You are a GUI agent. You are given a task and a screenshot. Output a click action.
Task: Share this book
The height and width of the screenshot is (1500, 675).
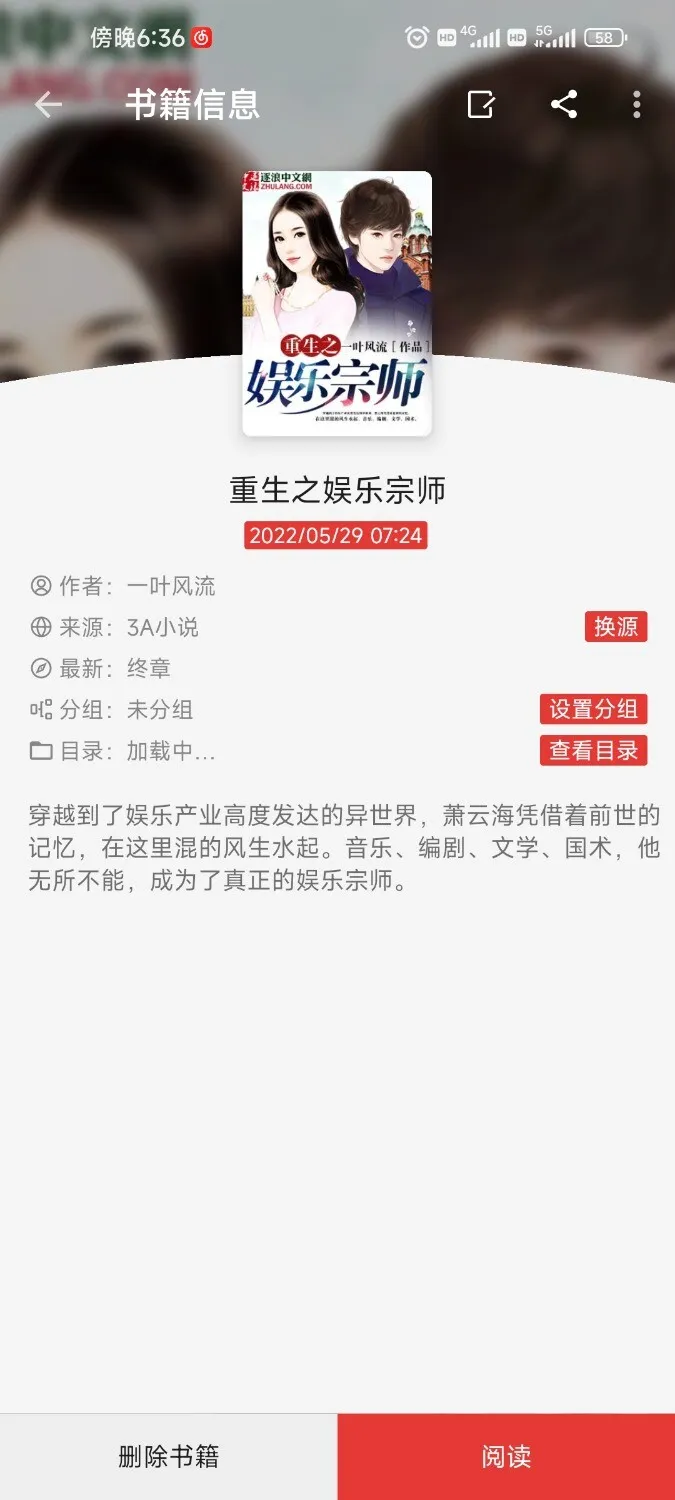point(564,105)
